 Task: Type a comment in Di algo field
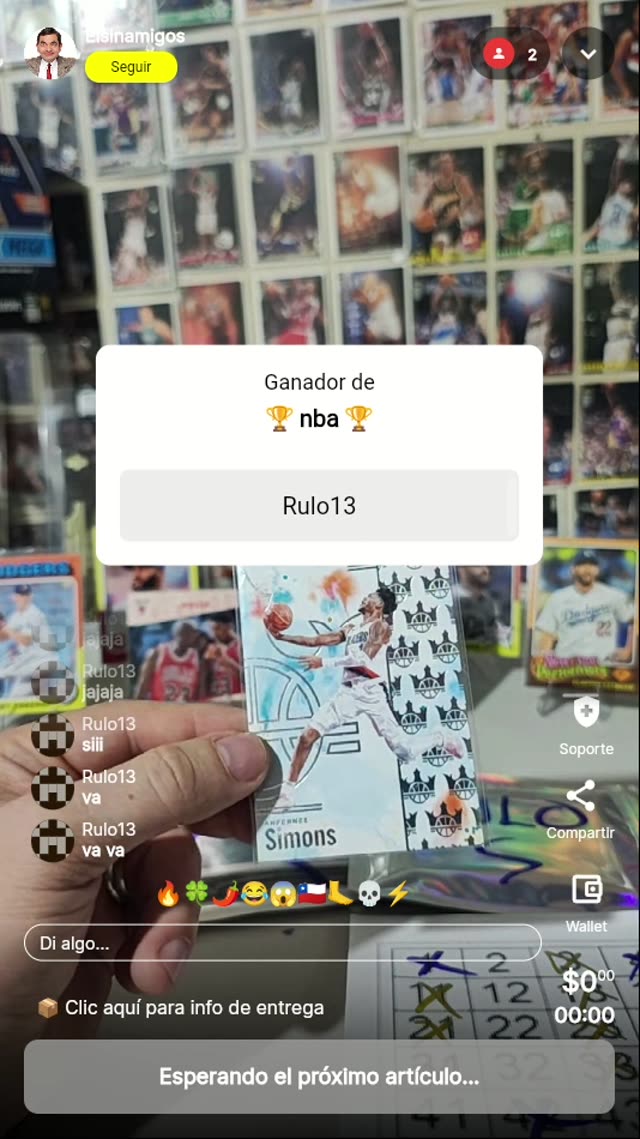[282, 943]
